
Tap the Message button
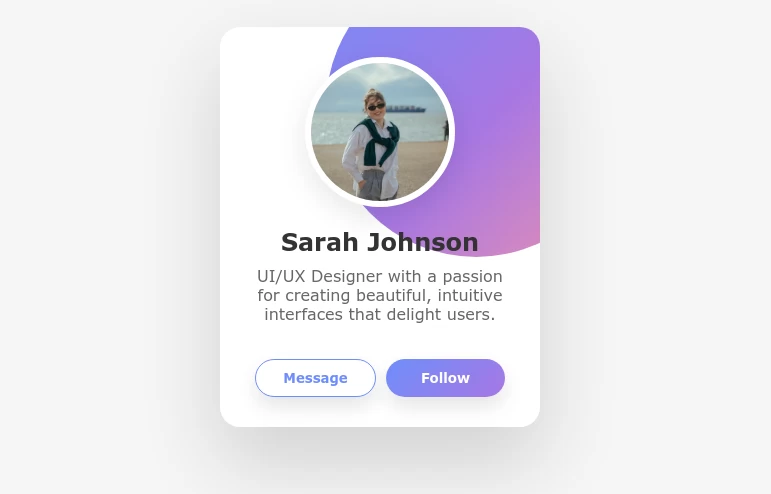(315, 378)
